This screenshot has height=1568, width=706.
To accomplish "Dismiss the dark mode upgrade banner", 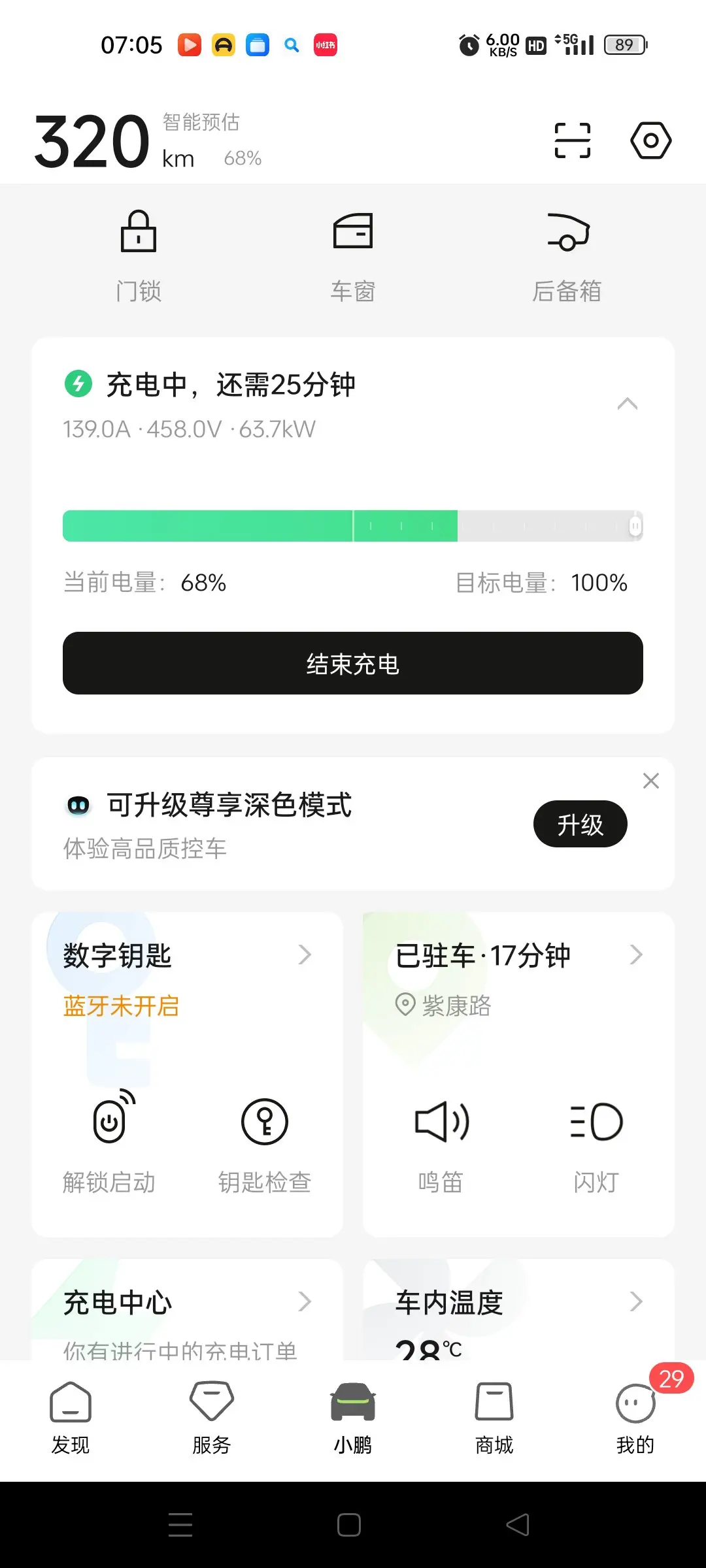I will (x=651, y=781).
